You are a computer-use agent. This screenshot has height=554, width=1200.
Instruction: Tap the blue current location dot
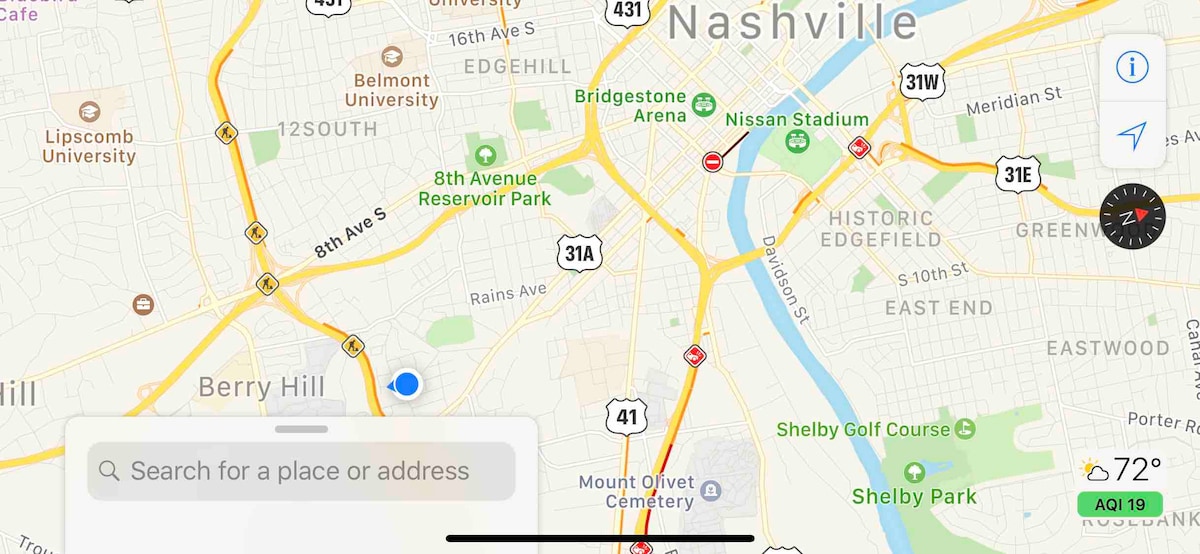tap(406, 384)
